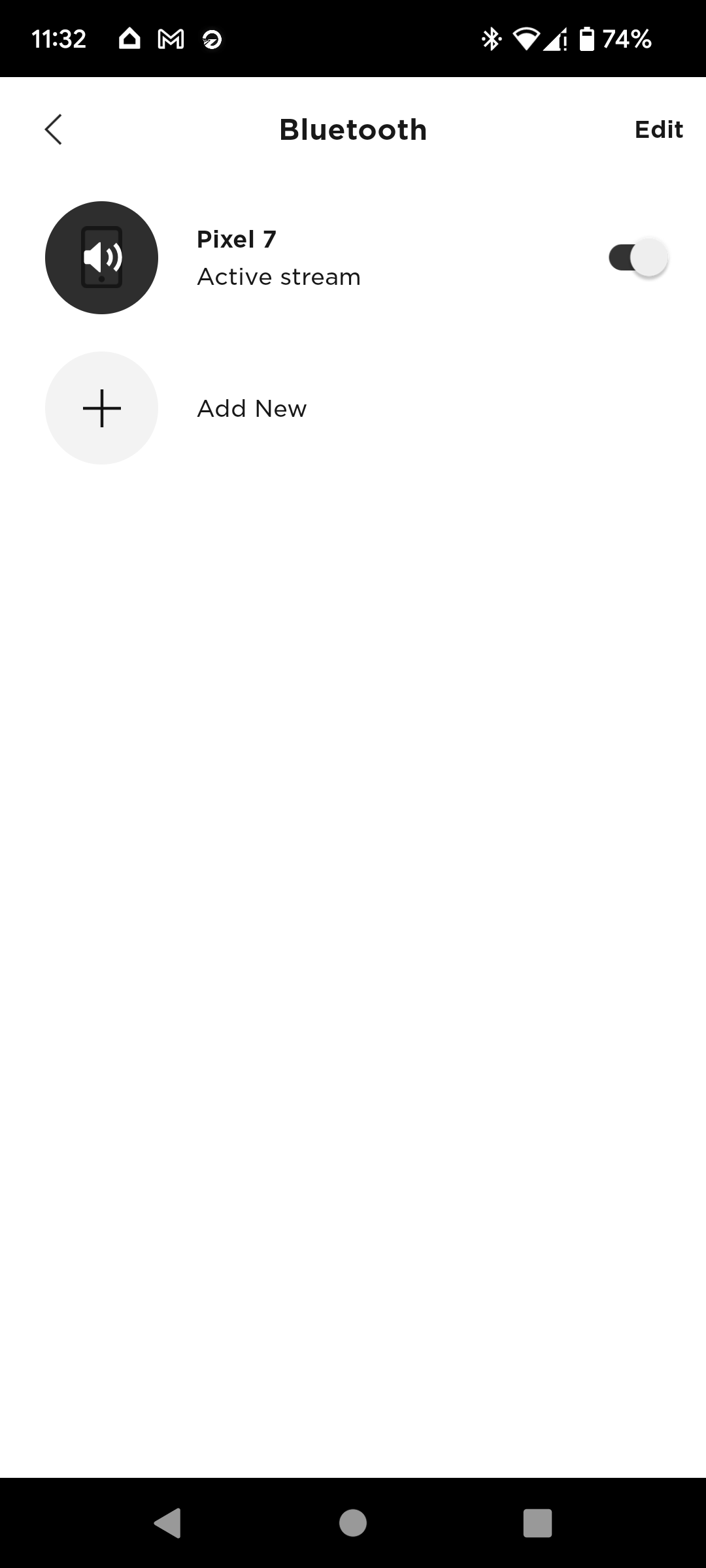Go to the Android home screen
The height and width of the screenshot is (1568, 706).
click(353, 1523)
